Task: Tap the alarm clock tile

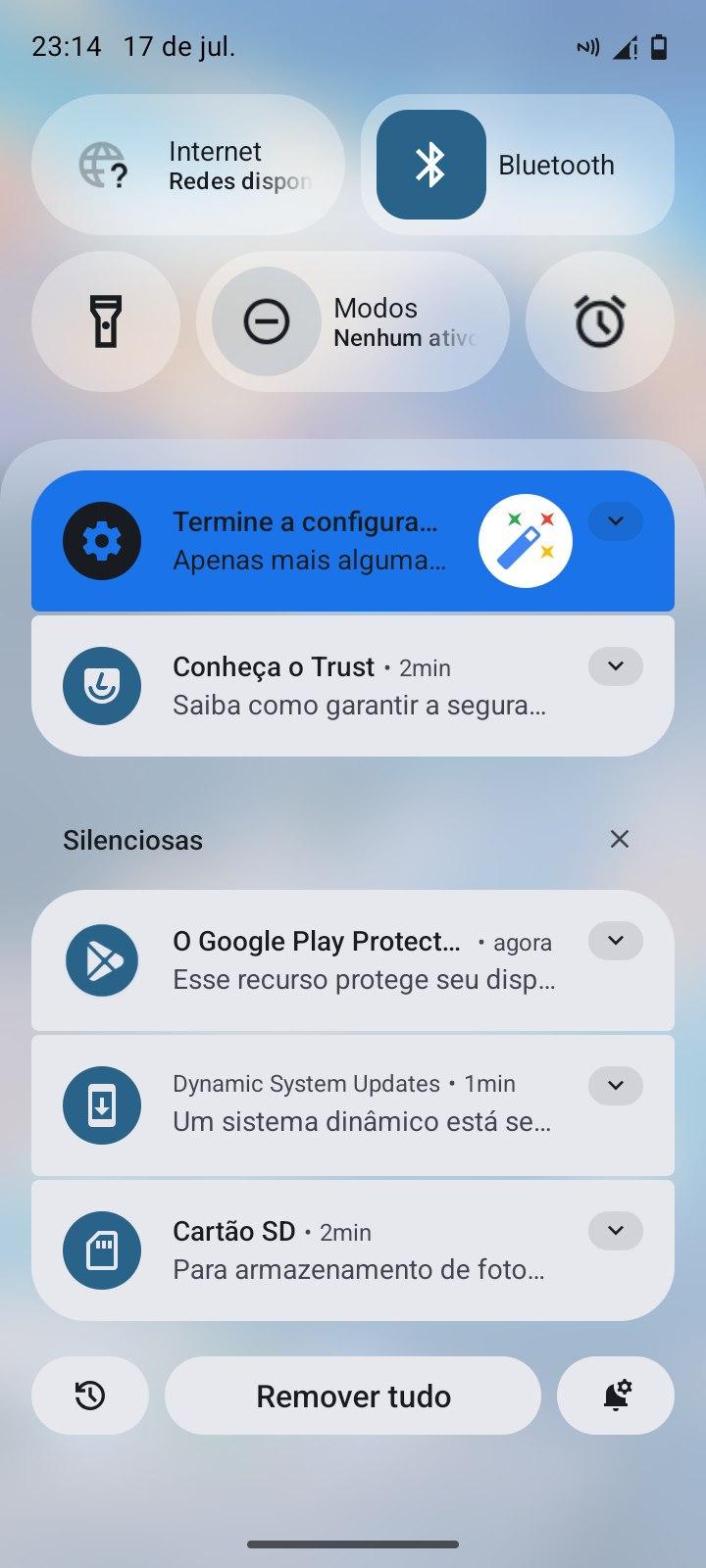Action: click(600, 321)
